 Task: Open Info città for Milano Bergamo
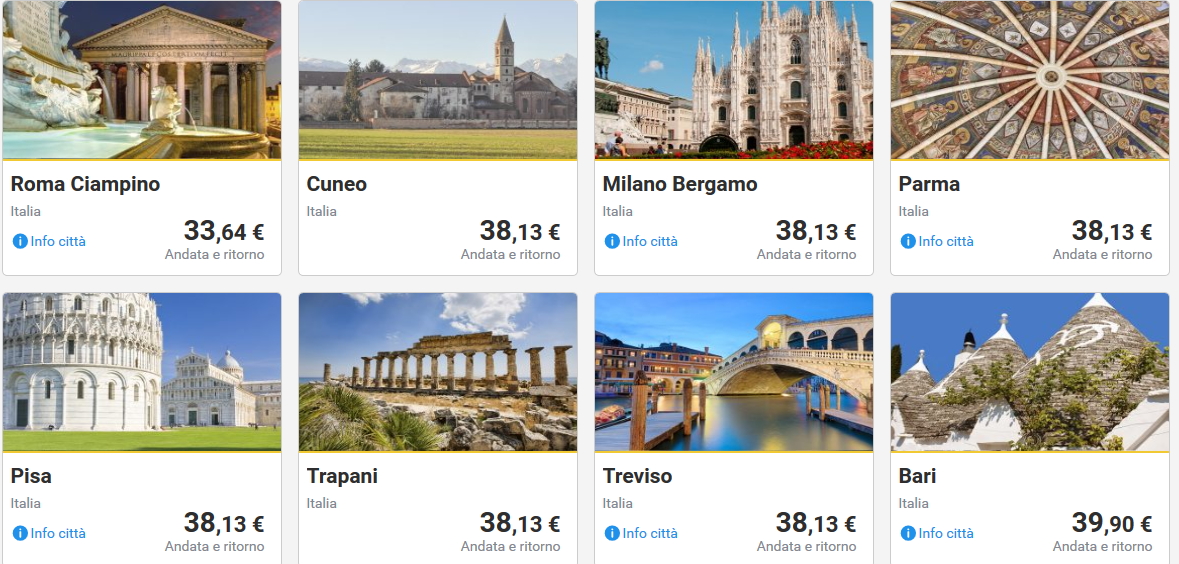pos(642,241)
